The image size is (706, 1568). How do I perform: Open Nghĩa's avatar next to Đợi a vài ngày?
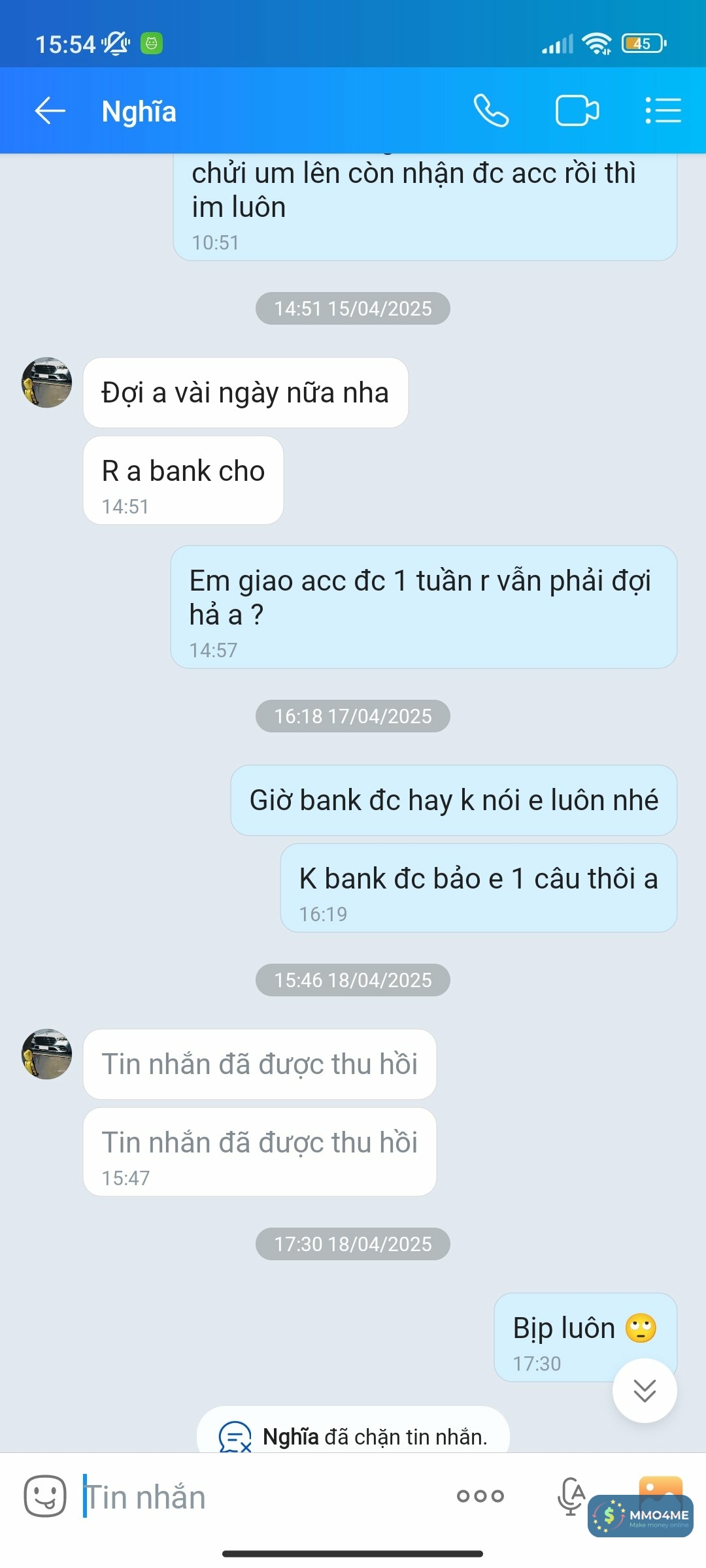click(47, 383)
